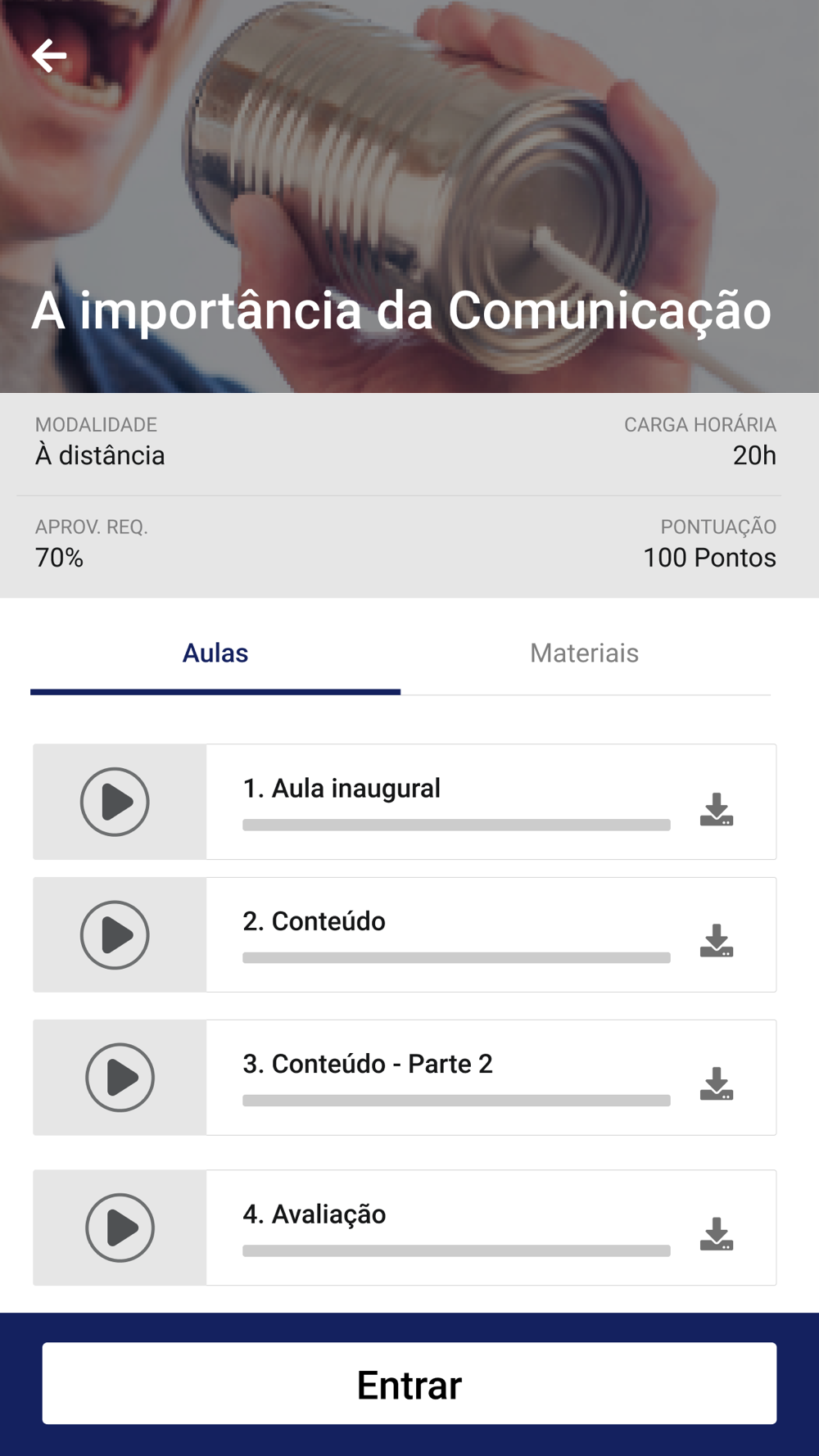The height and width of the screenshot is (1456, 819).
Task: Go back using the top arrow
Action: [49, 56]
